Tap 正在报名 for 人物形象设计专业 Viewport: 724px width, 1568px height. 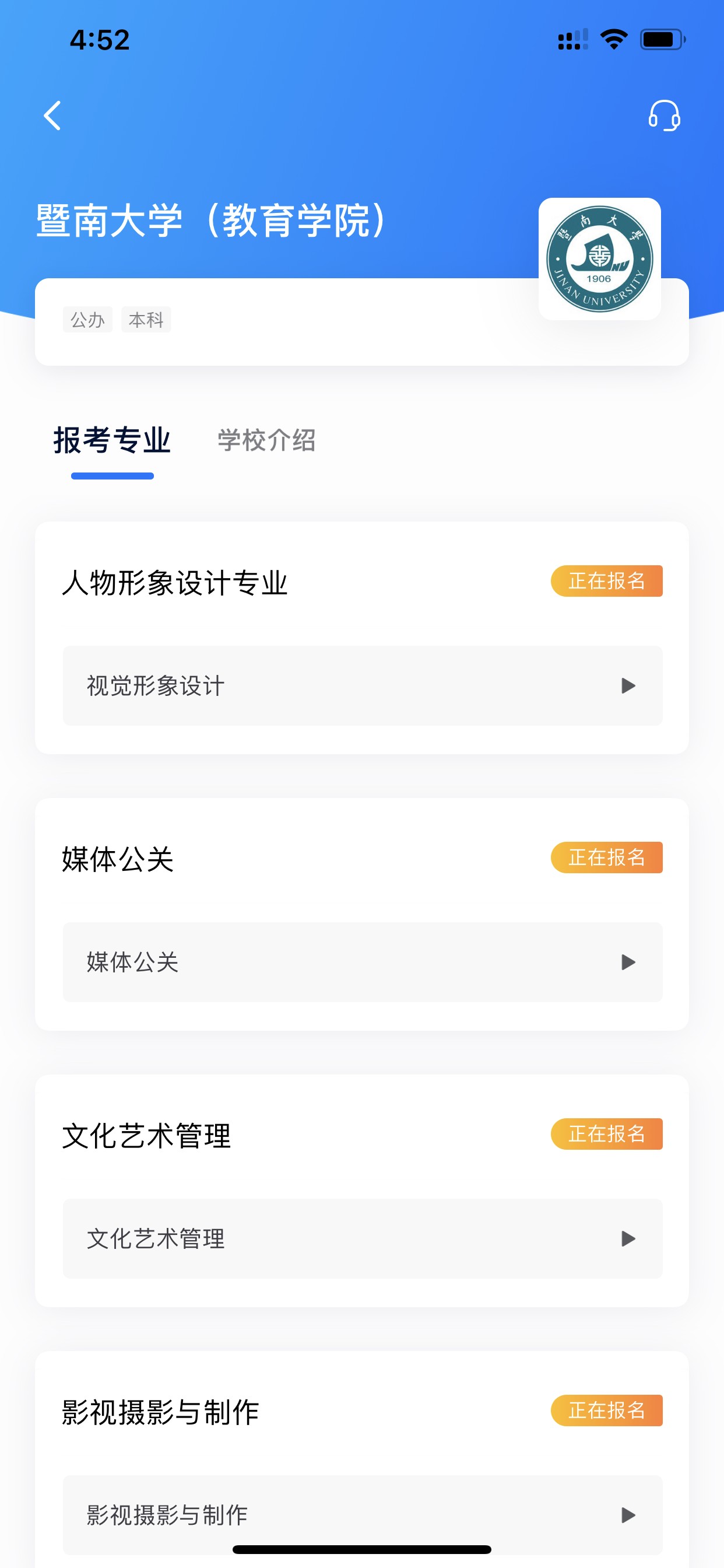click(606, 582)
